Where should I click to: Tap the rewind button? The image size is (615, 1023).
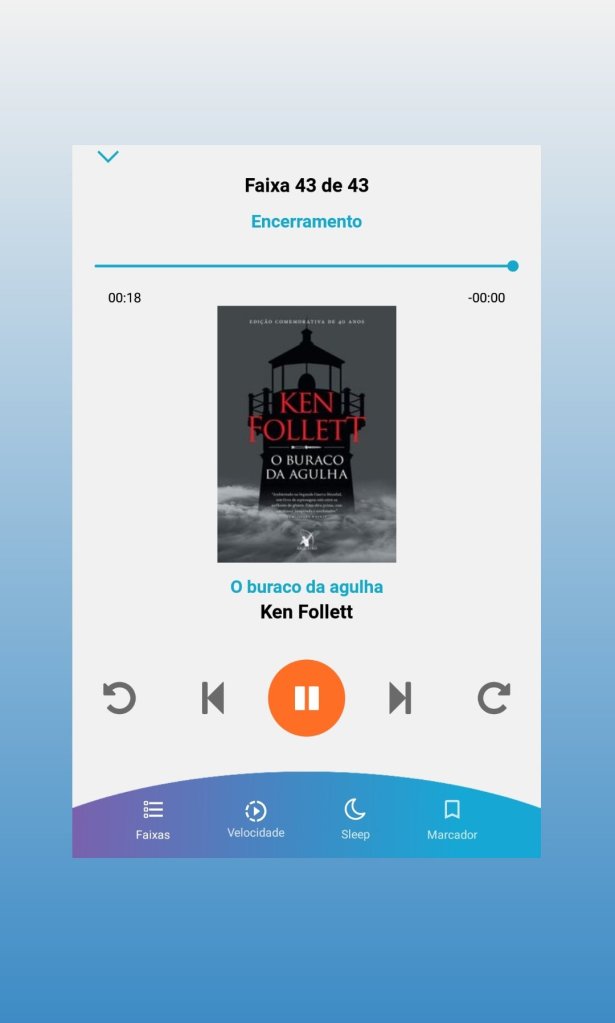tap(120, 698)
